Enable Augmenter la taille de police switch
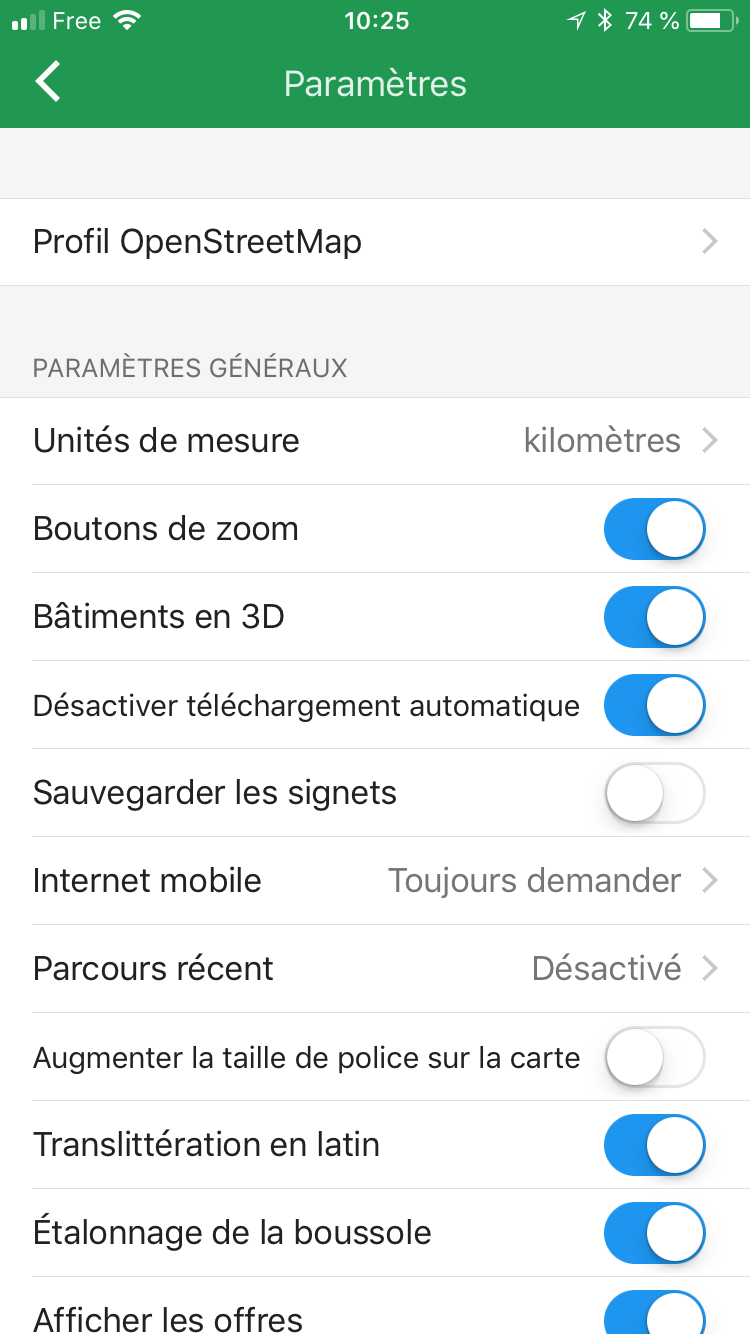This screenshot has width=750, height=1334. click(x=654, y=1057)
